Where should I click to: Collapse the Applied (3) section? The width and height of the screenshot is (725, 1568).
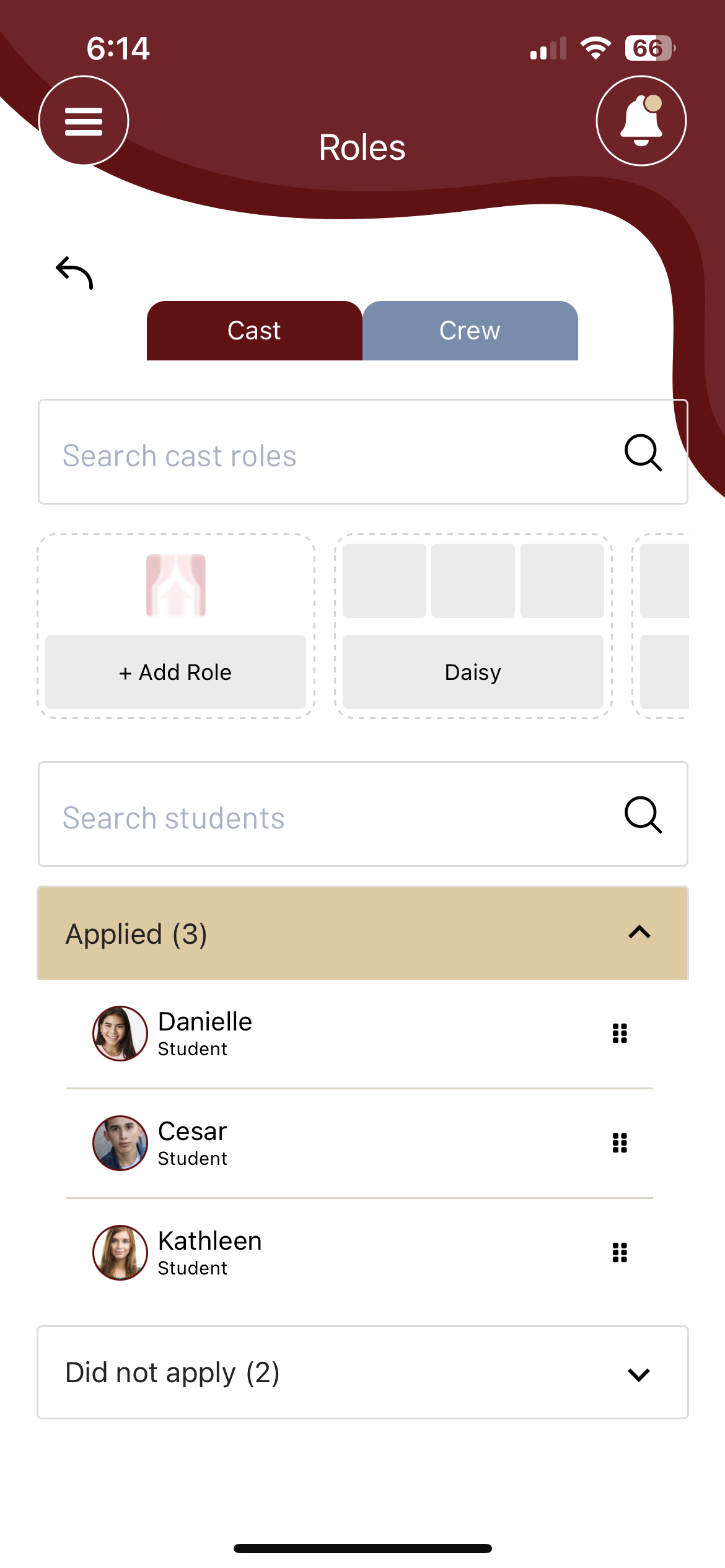pyautogui.click(x=639, y=933)
